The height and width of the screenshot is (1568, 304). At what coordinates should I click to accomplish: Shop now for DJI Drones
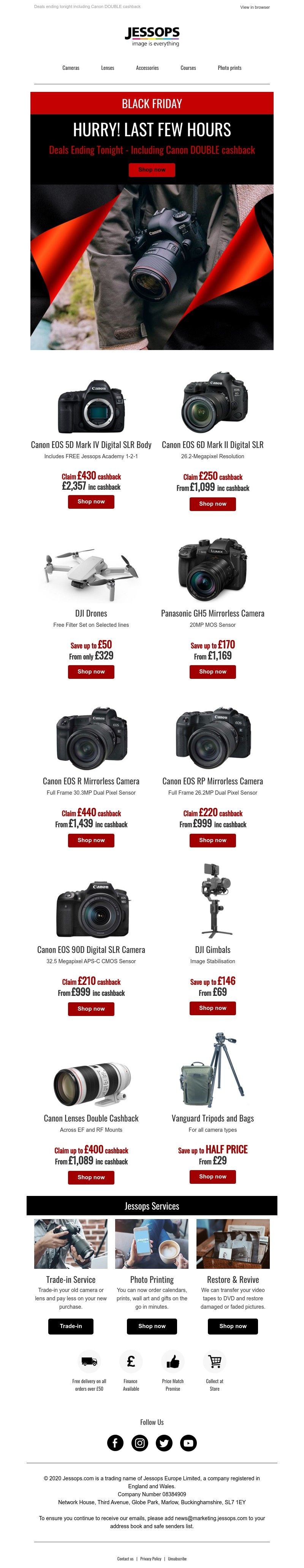pos(91,671)
